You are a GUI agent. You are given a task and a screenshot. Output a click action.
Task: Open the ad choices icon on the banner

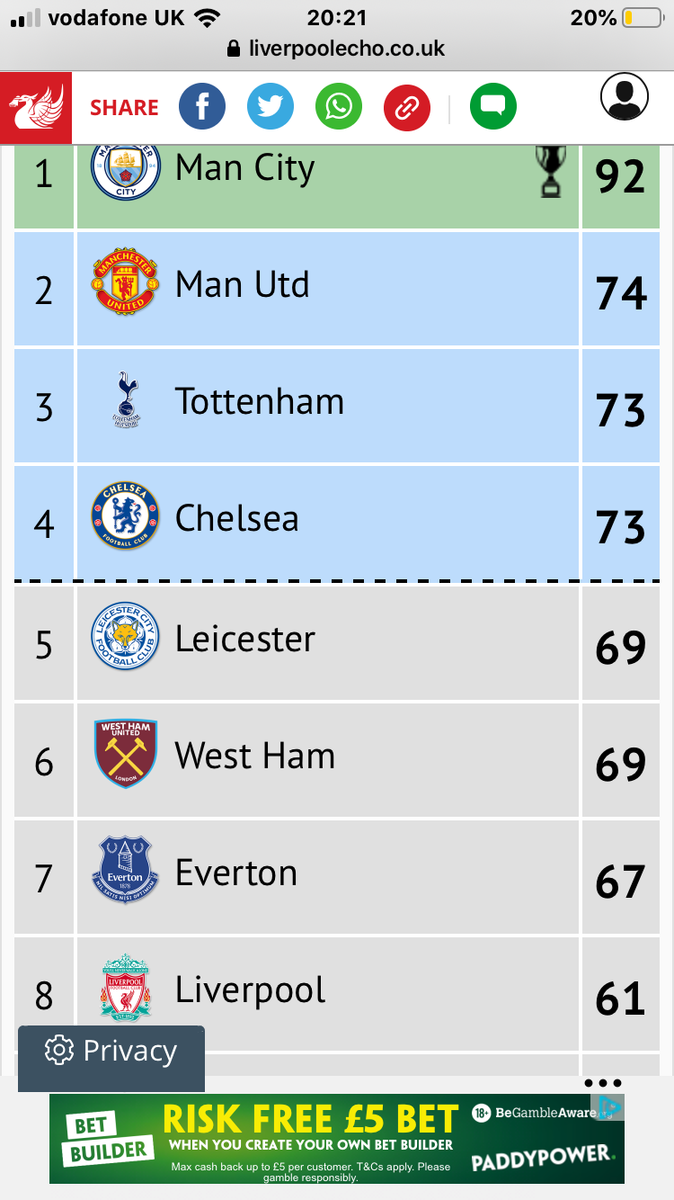tap(612, 1106)
